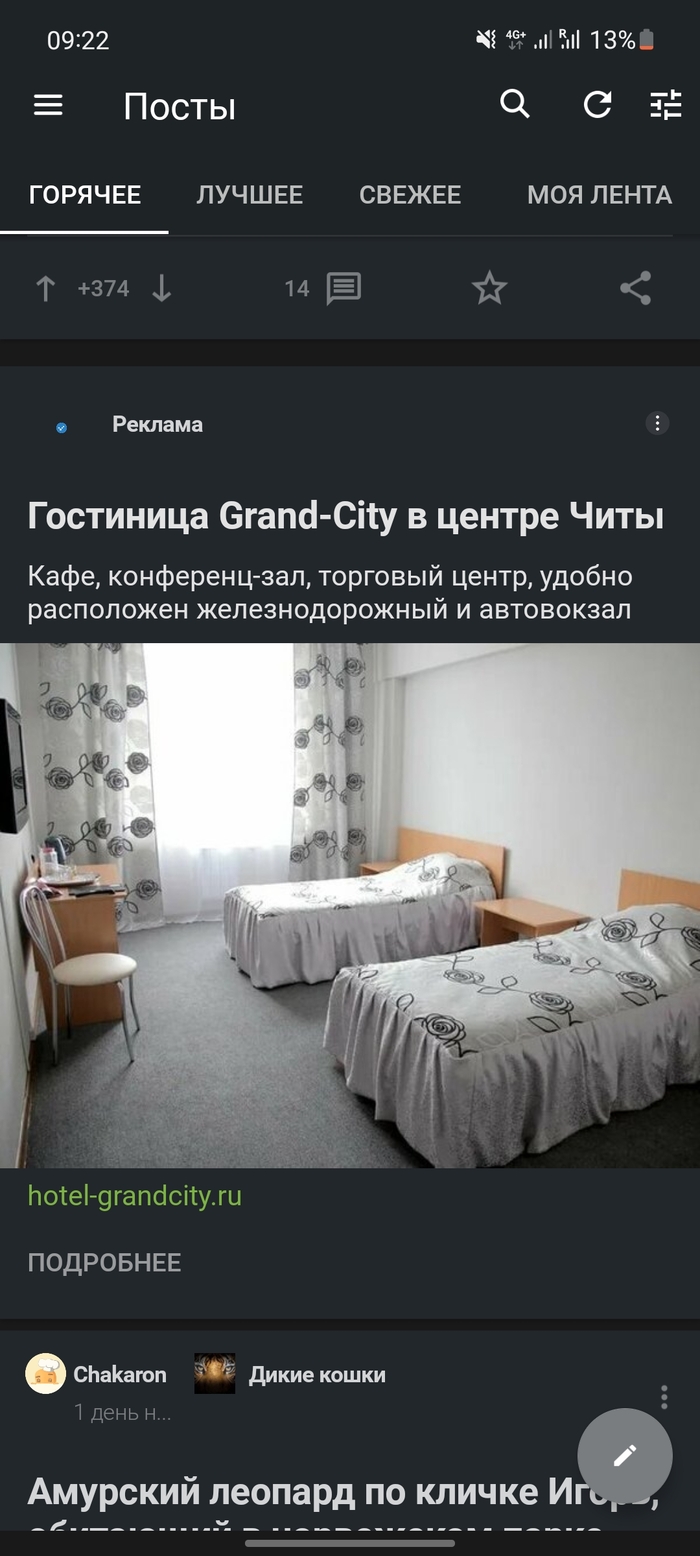
Task: Switch to the СВЕЖЕЕ tab
Action: point(410,195)
